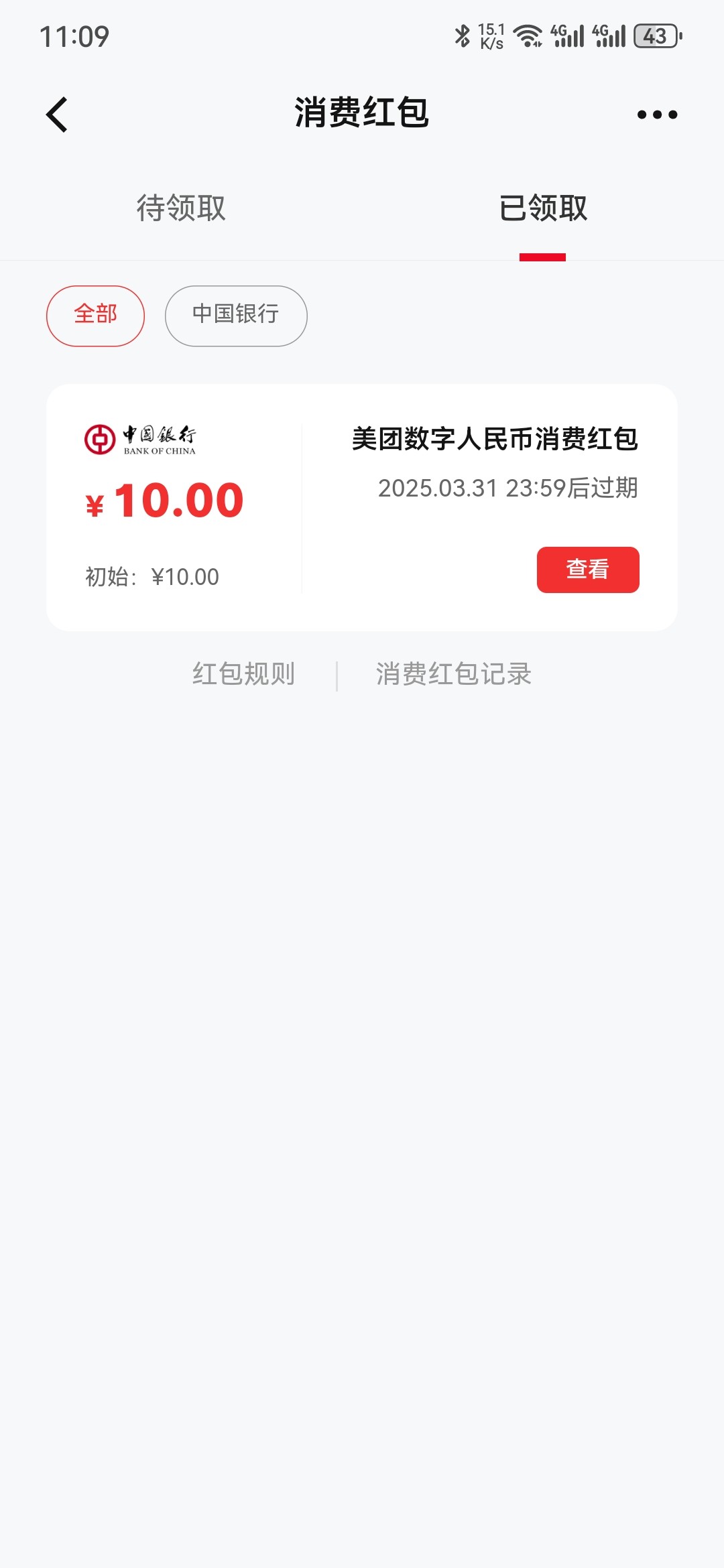724x1568 pixels.
Task: View 消费红包记录 history
Action: (454, 674)
